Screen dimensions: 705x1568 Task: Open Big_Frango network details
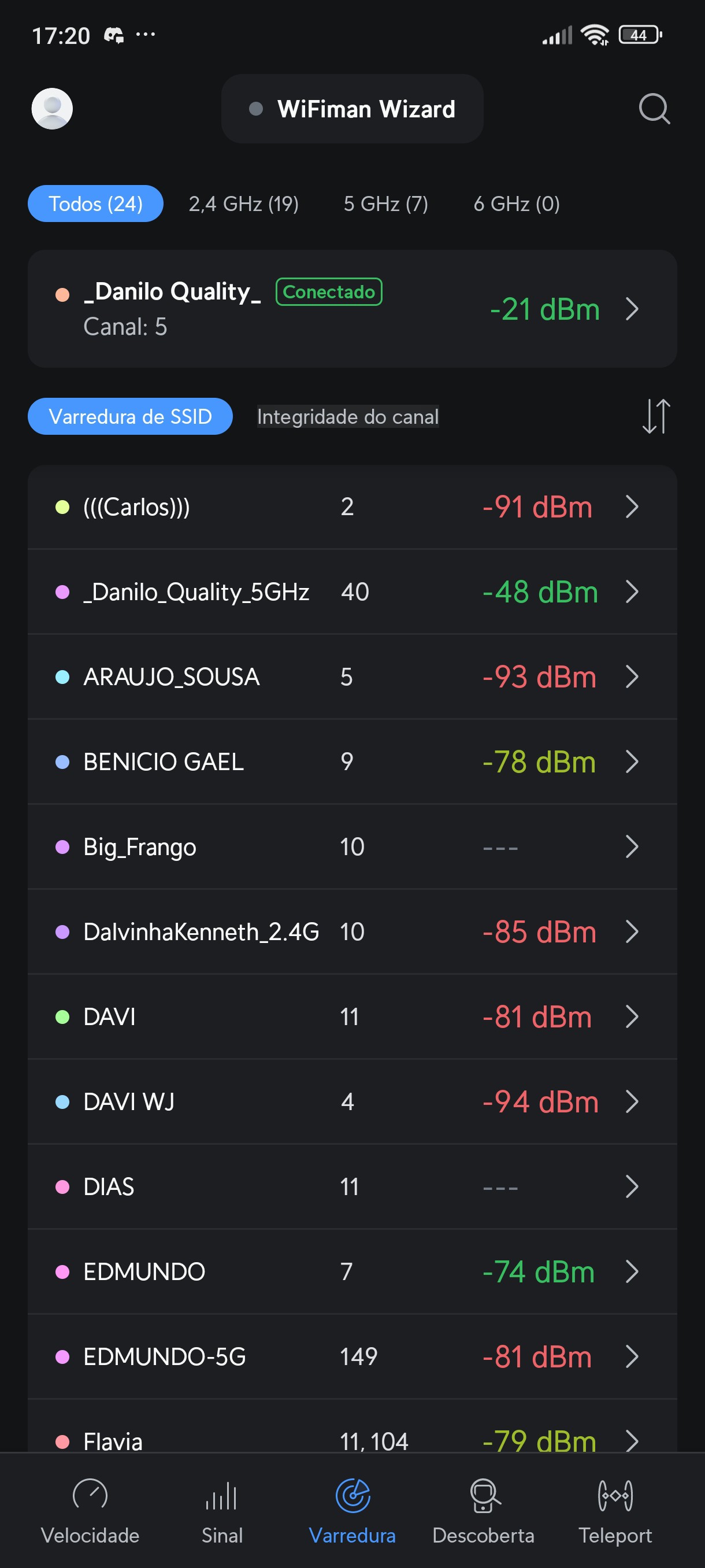coord(352,846)
